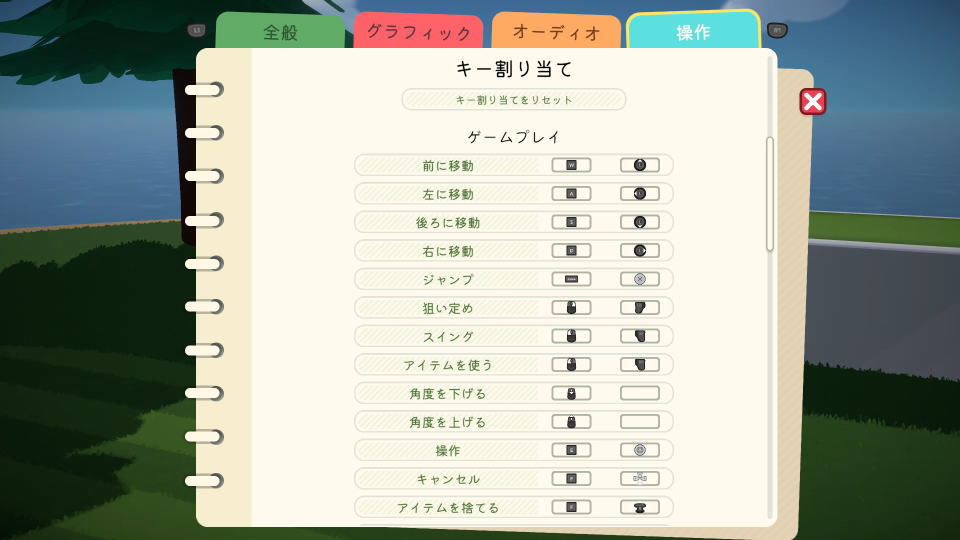Viewport: 960px width, 540px height.
Task: Assign controller button to 角度を上げる
Action: (640, 422)
